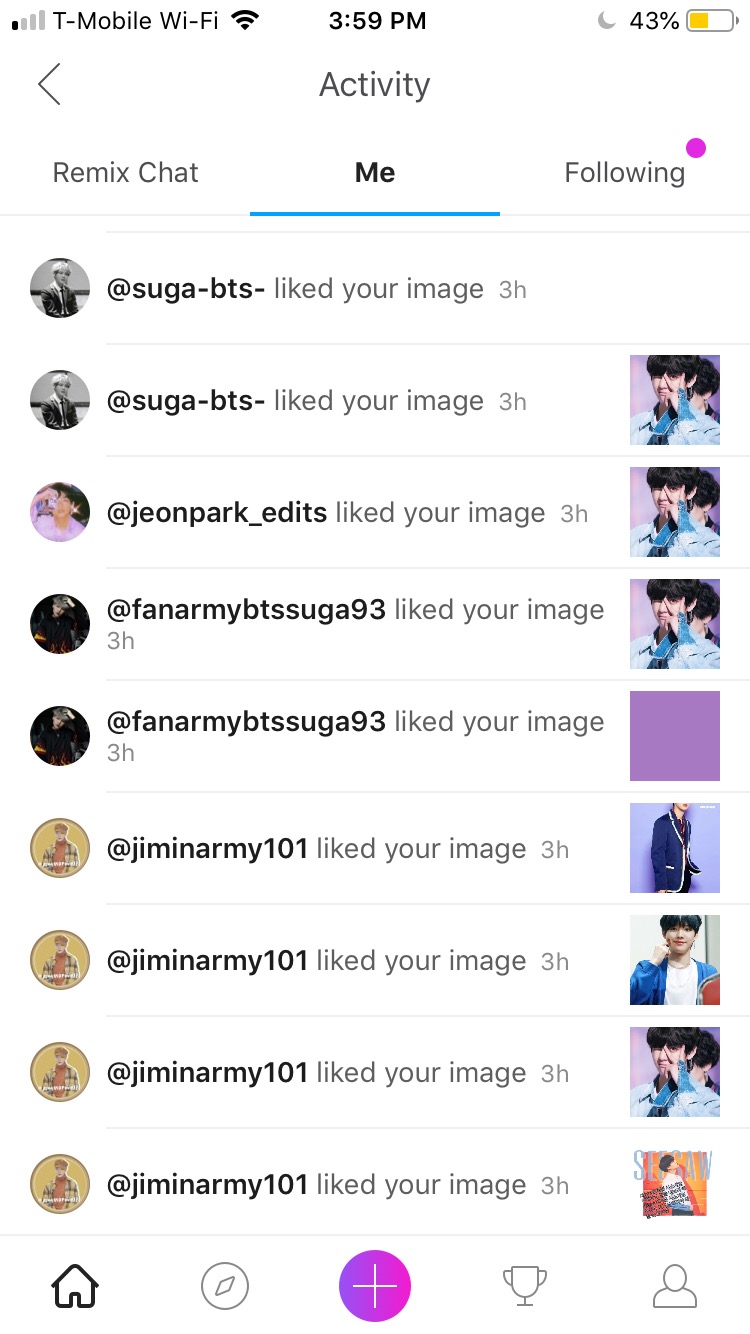Image resolution: width=750 pixels, height=1334 pixels.
Task: Open the challenges trophy tab
Action: tap(525, 1284)
